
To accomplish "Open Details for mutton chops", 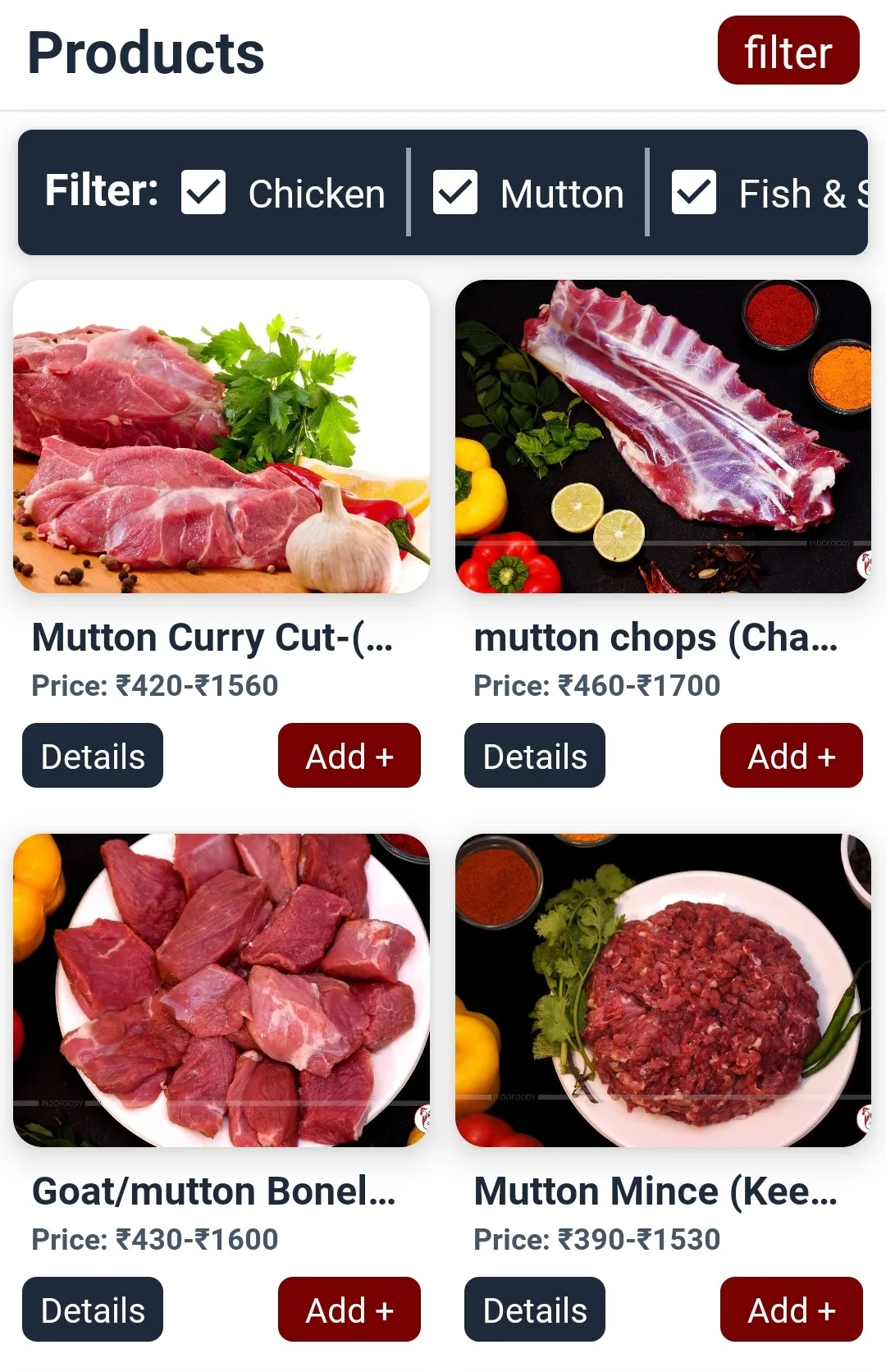I will pyautogui.click(x=534, y=755).
